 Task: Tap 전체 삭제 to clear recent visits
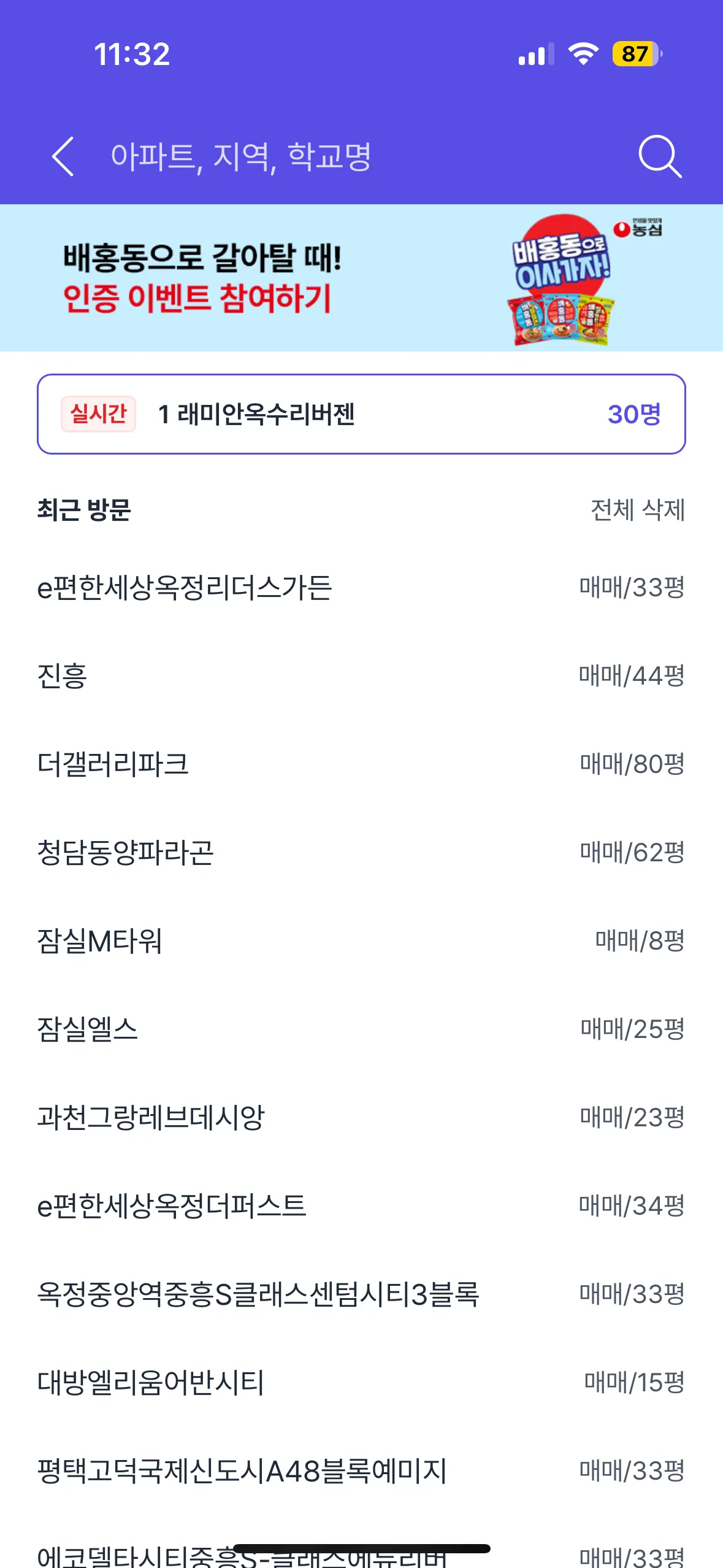(x=637, y=510)
